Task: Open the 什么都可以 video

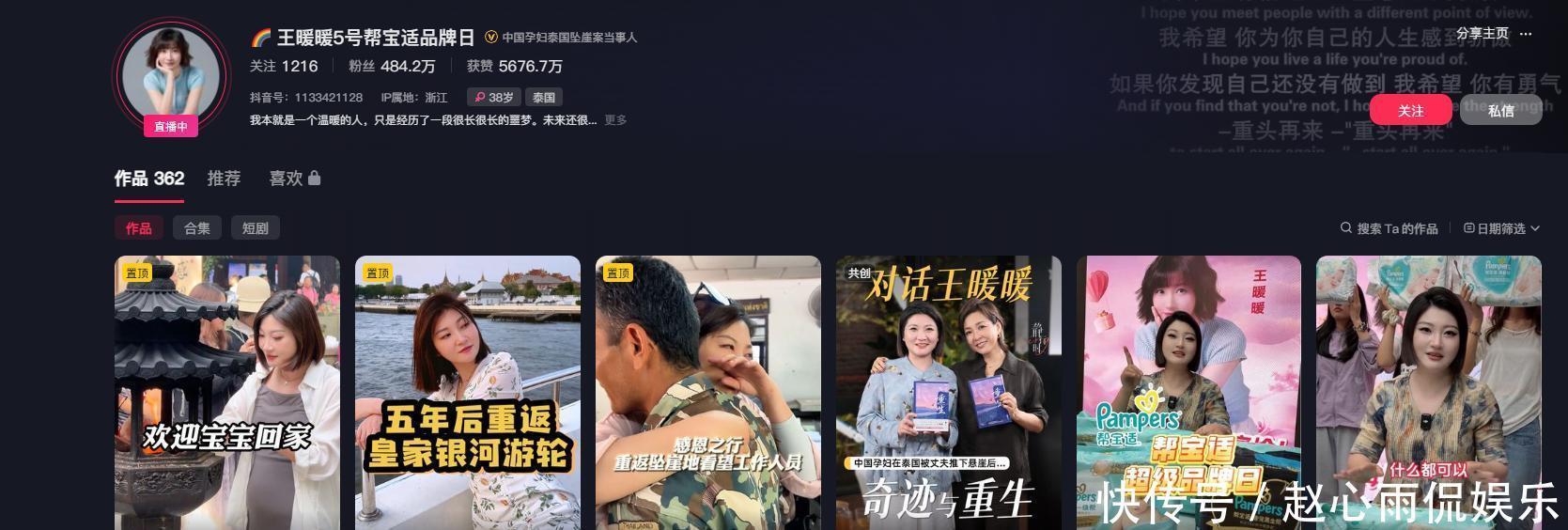Action: [1428, 395]
